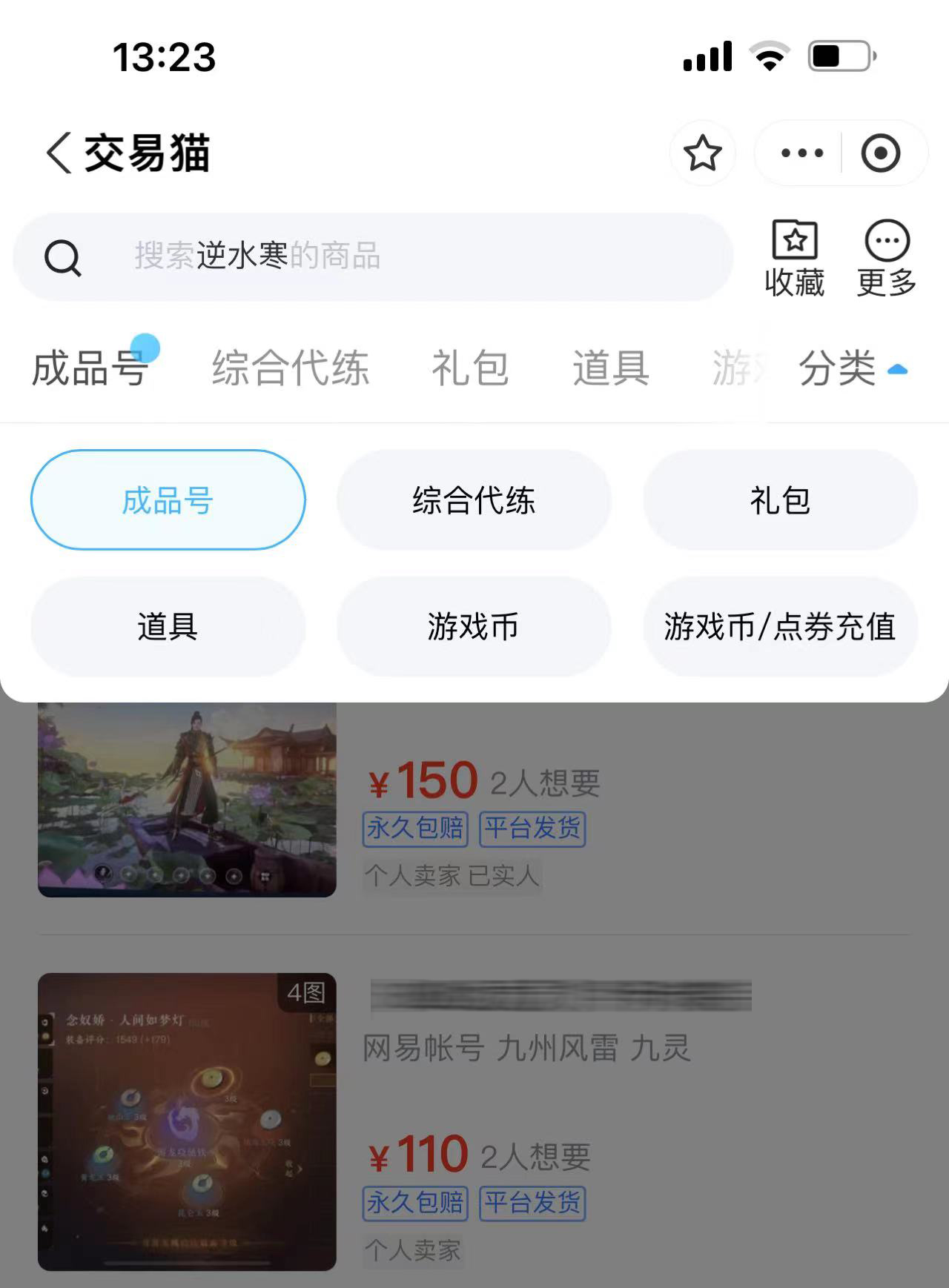Open 收藏 favorites folder
This screenshot has height=1288, width=949.
click(x=794, y=258)
